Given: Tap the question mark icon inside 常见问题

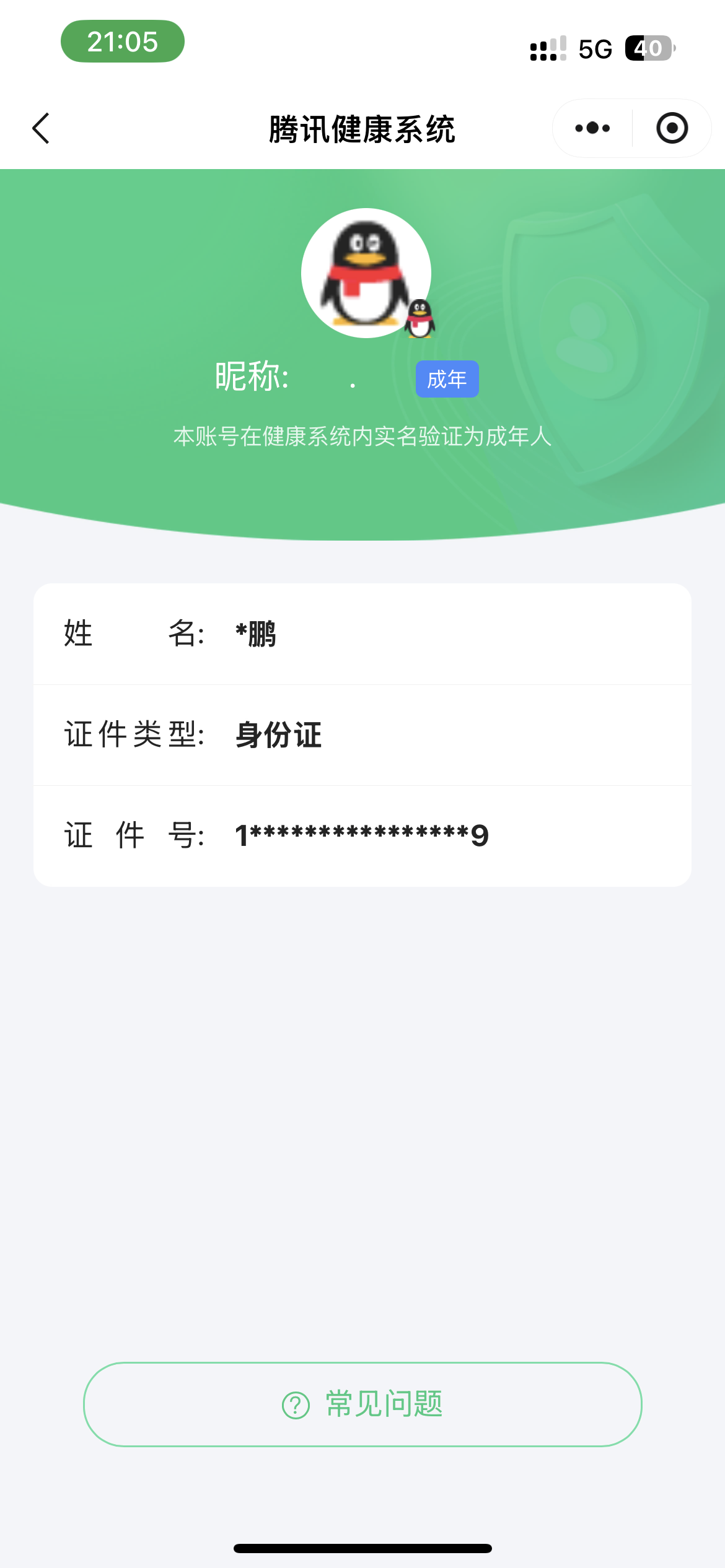Looking at the screenshot, I should (296, 1405).
